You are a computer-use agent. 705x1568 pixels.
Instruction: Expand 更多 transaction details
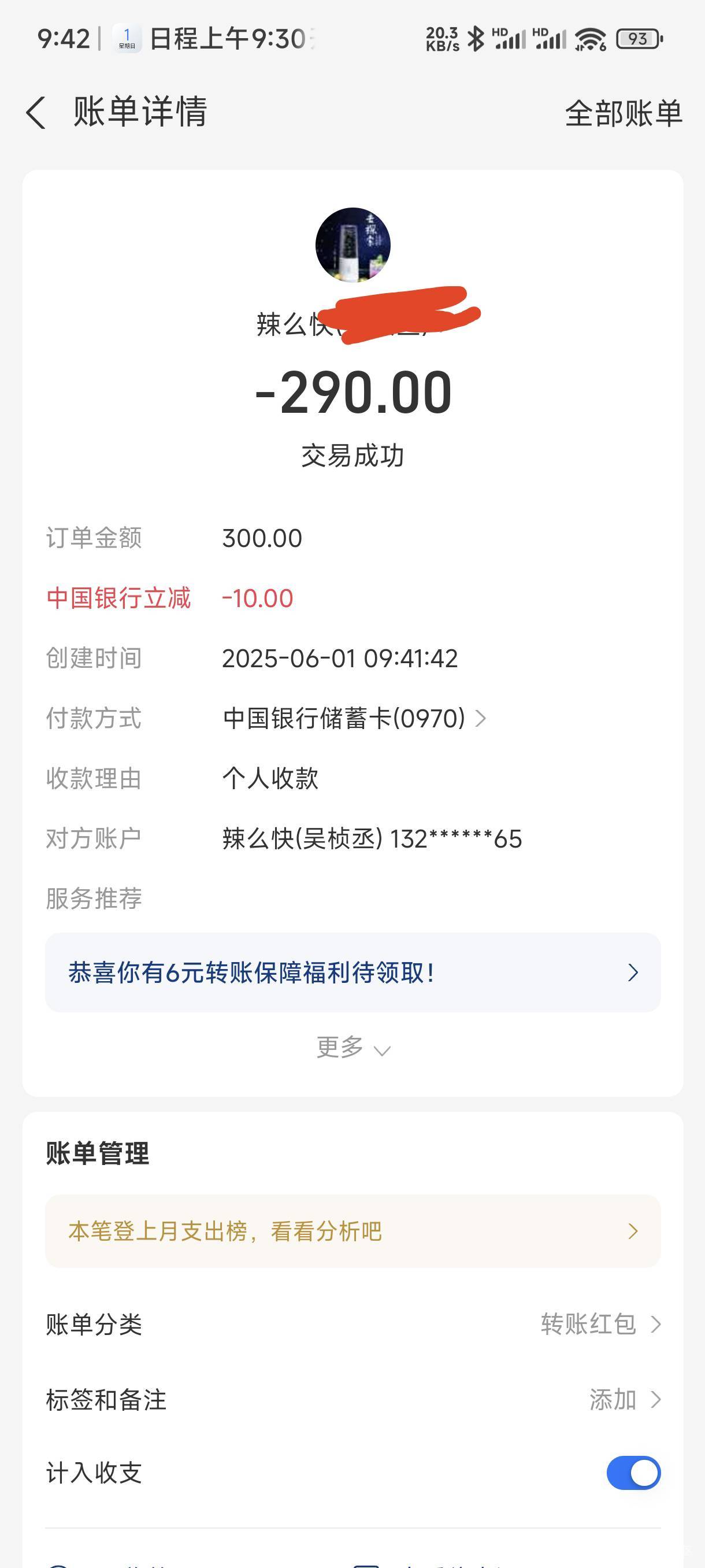(x=353, y=1048)
